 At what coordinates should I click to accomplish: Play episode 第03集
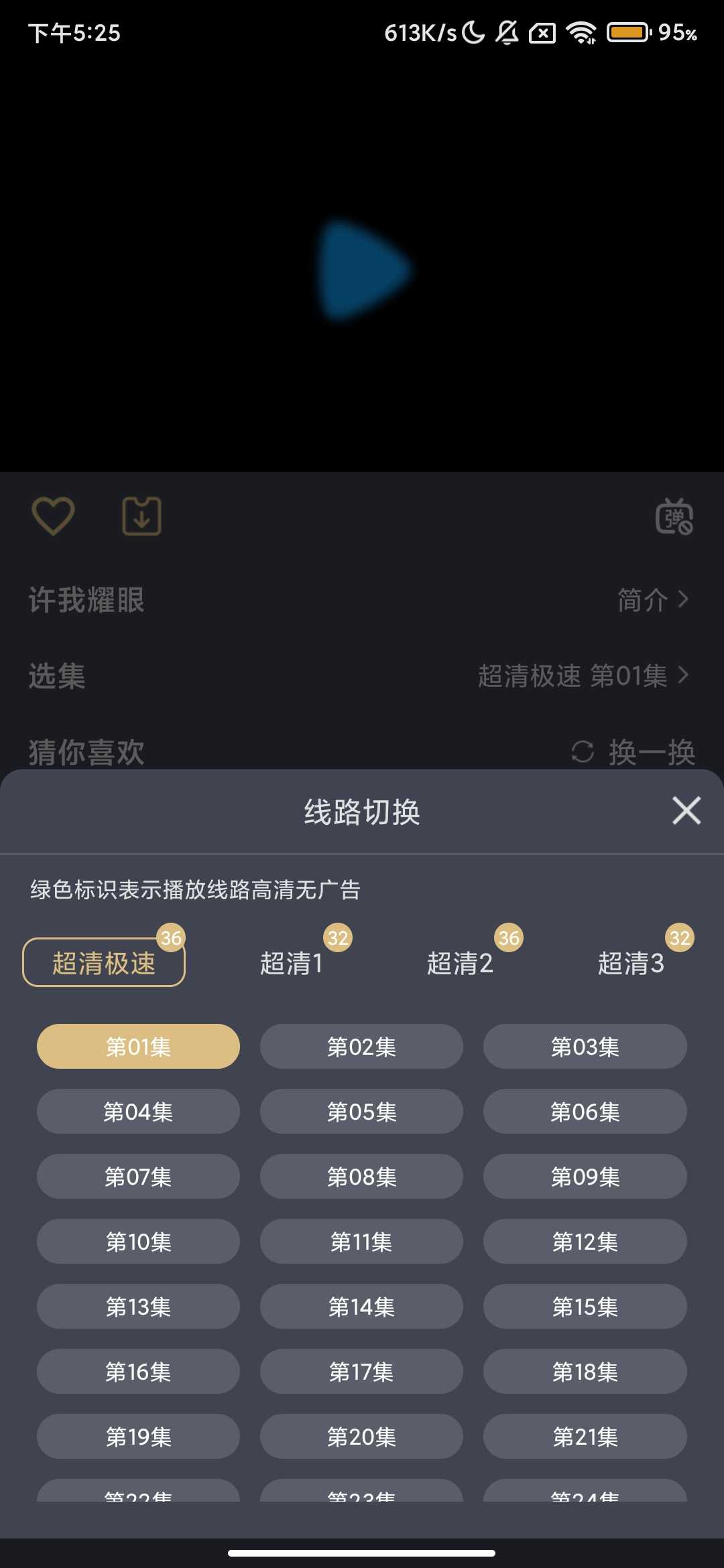tap(585, 1047)
